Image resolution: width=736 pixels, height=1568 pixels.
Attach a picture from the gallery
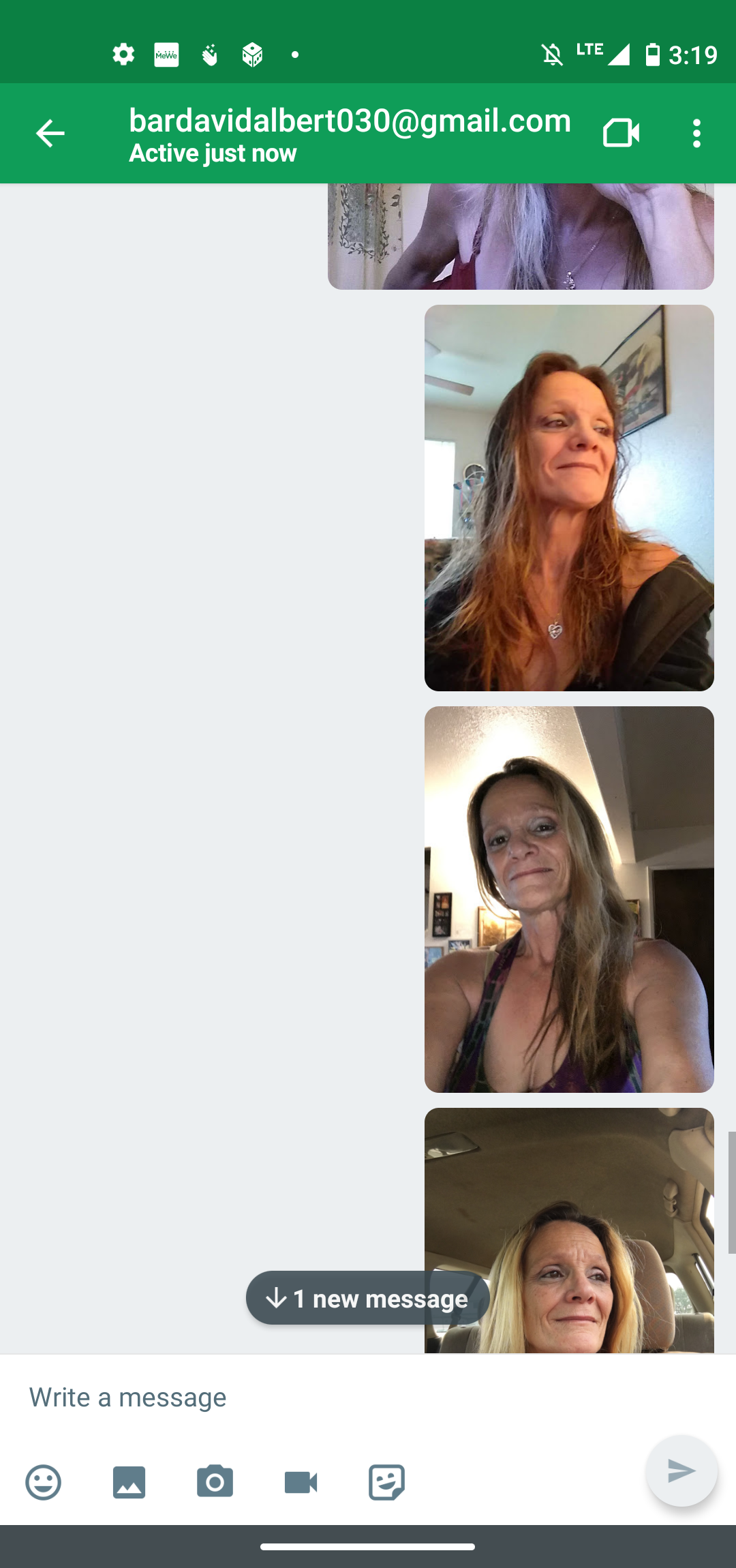[x=129, y=1482]
